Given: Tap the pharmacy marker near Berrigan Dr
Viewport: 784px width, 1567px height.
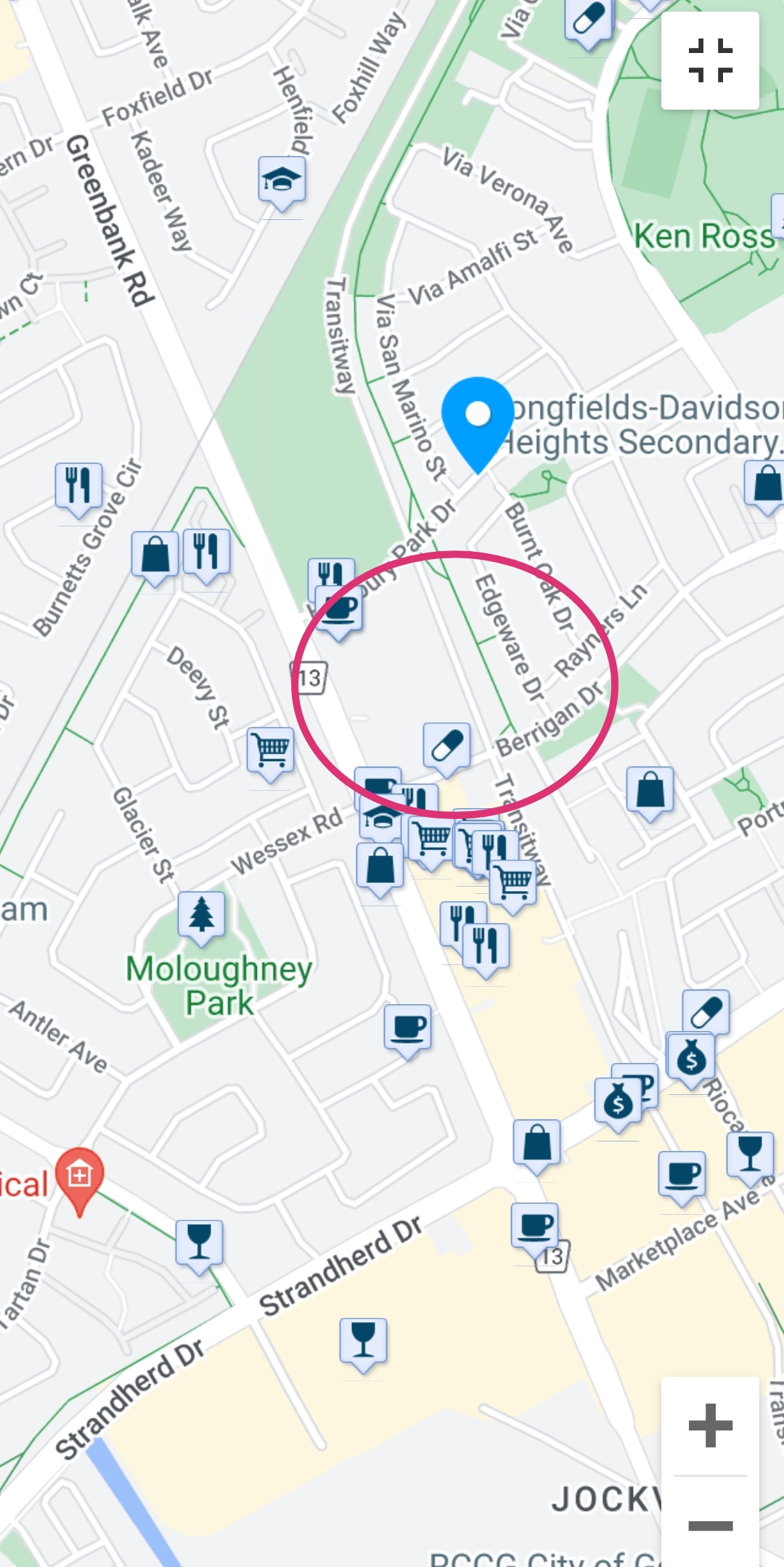Looking at the screenshot, I should click(447, 746).
